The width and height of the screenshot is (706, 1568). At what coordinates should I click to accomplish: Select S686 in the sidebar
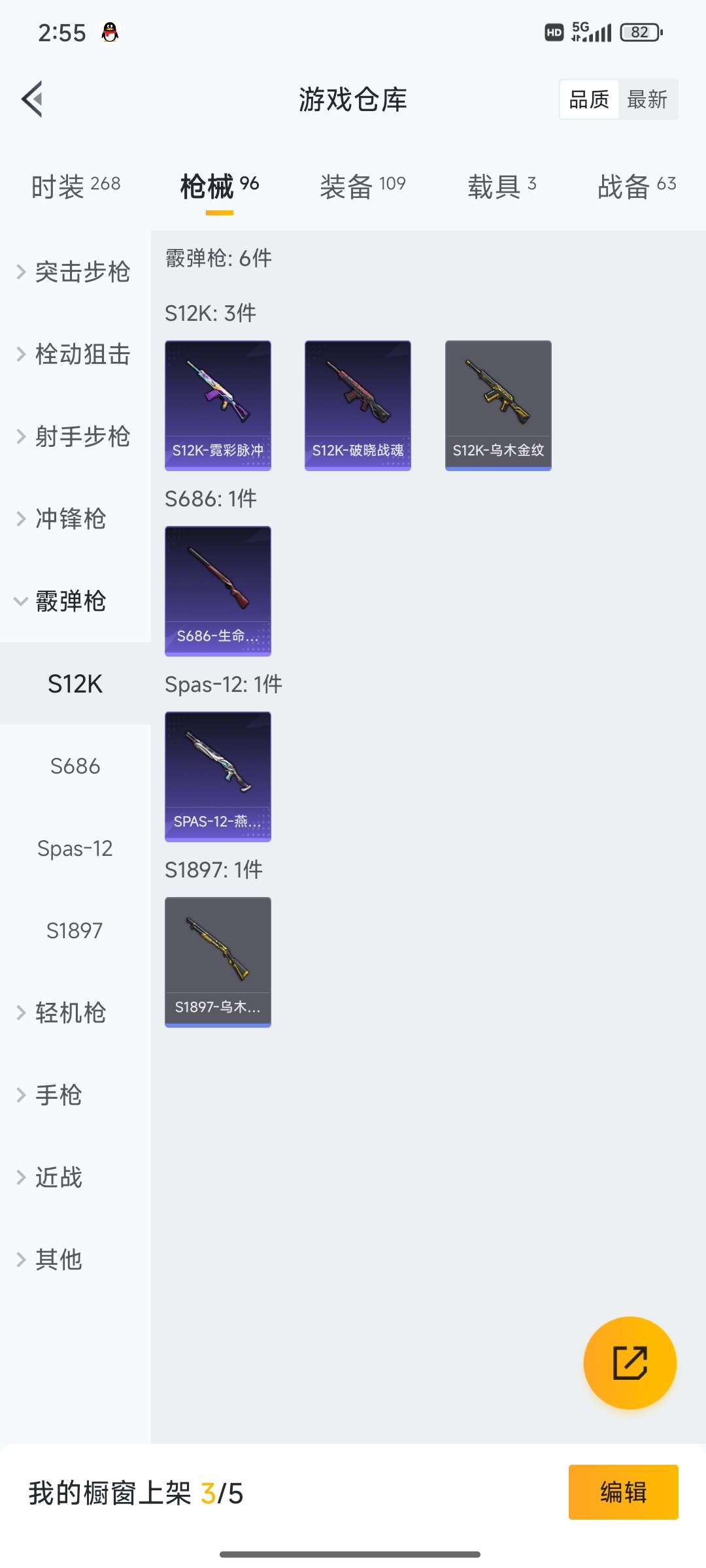click(x=75, y=766)
